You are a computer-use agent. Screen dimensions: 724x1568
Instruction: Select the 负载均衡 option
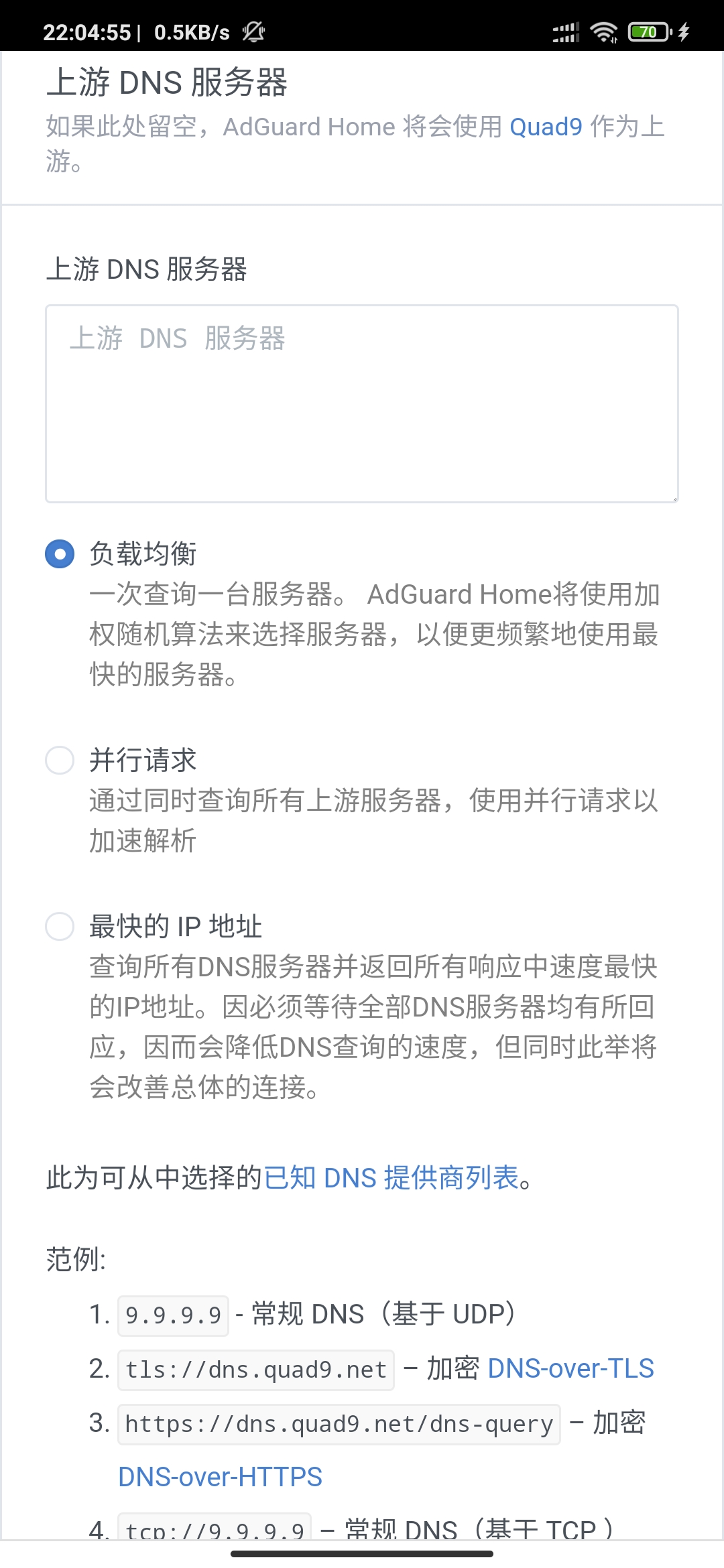[59, 554]
